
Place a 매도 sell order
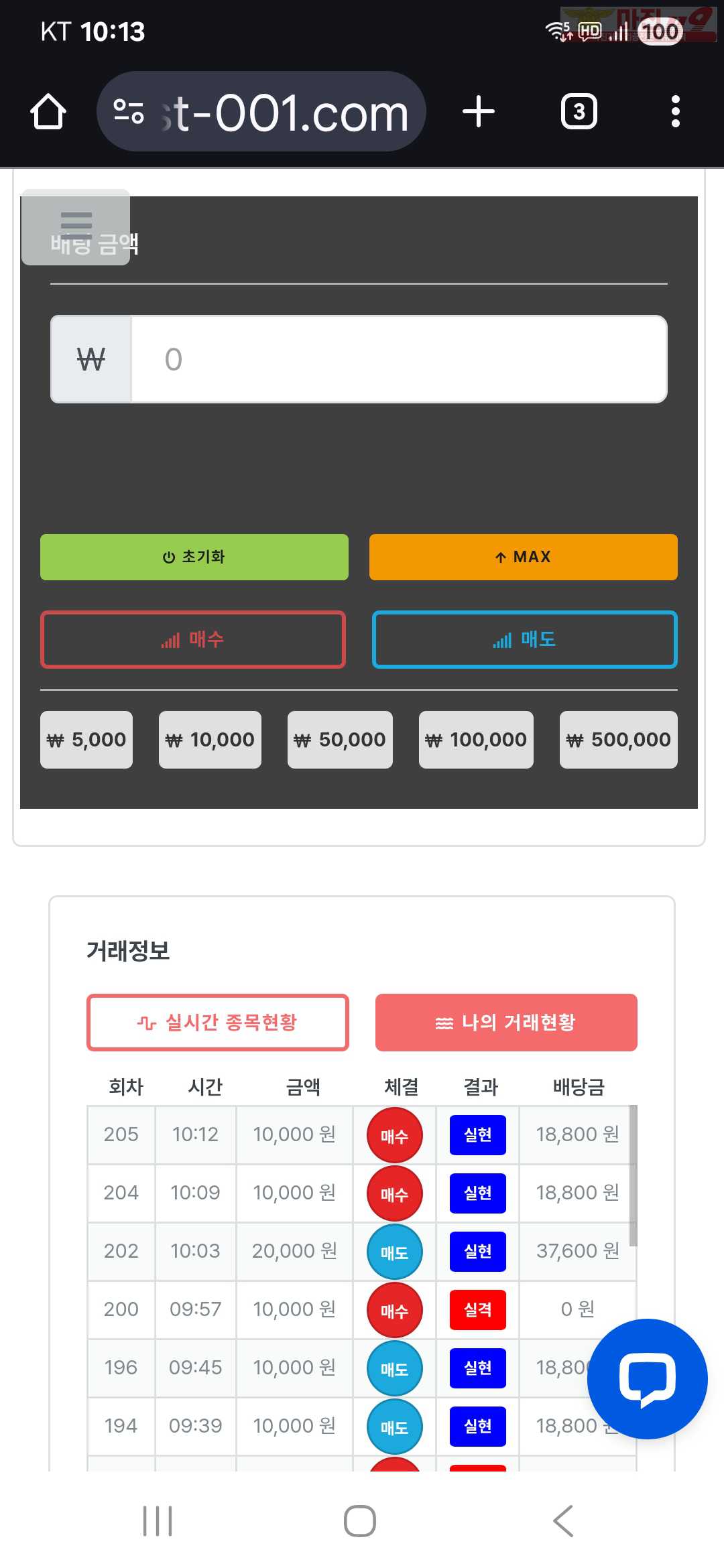pyautogui.click(x=524, y=639)
